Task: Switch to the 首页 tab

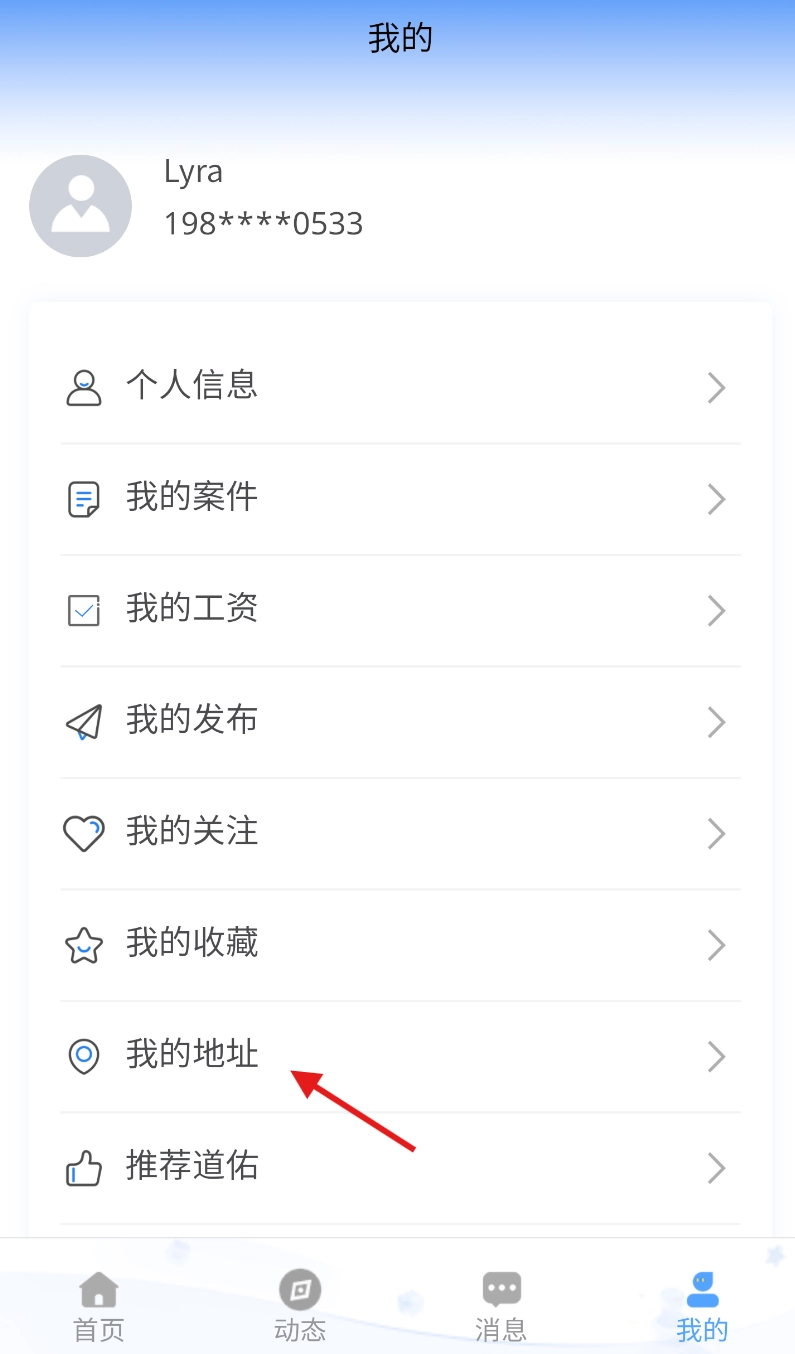Action: click(x=99, y=1305)
